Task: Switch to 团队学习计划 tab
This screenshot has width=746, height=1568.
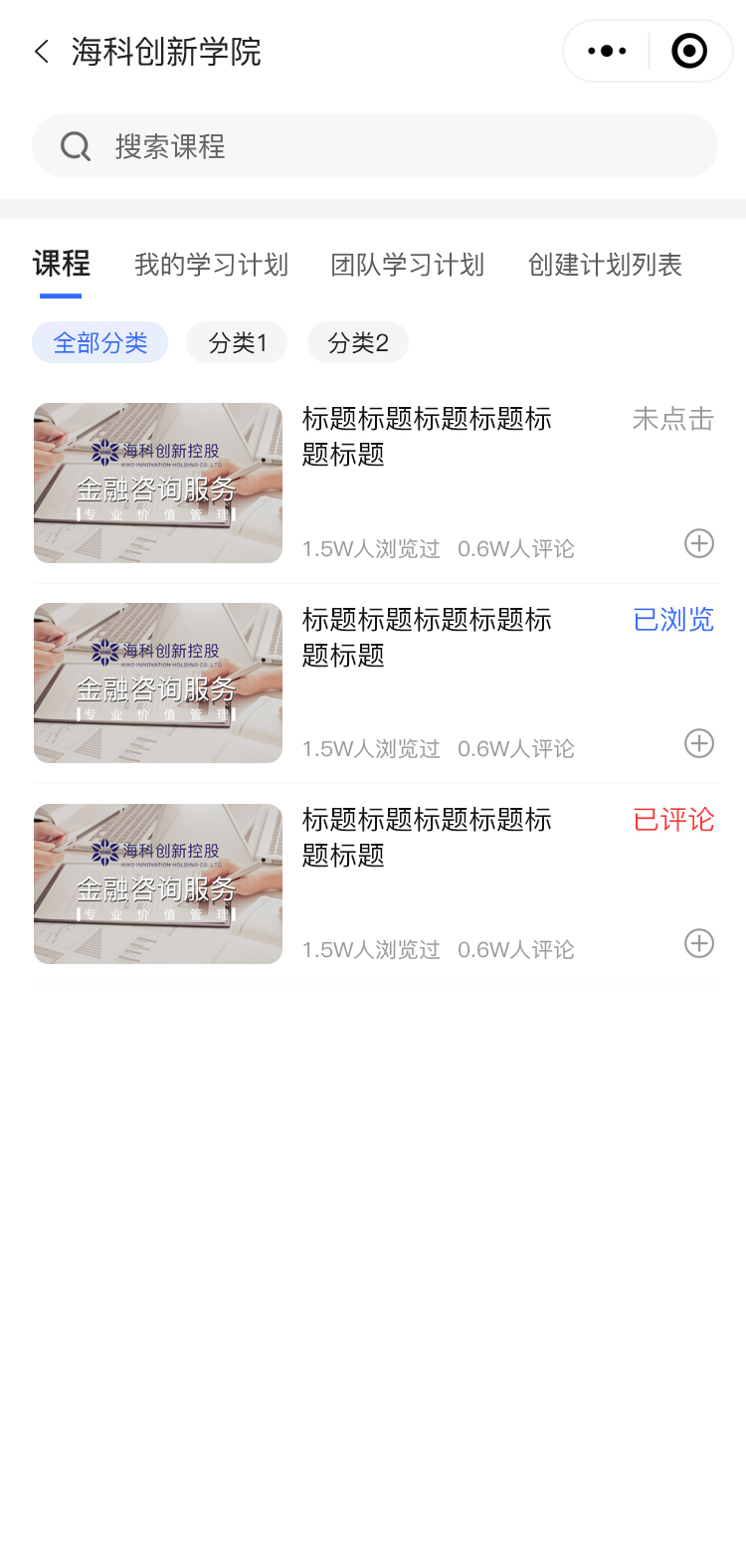Action: 408,265
